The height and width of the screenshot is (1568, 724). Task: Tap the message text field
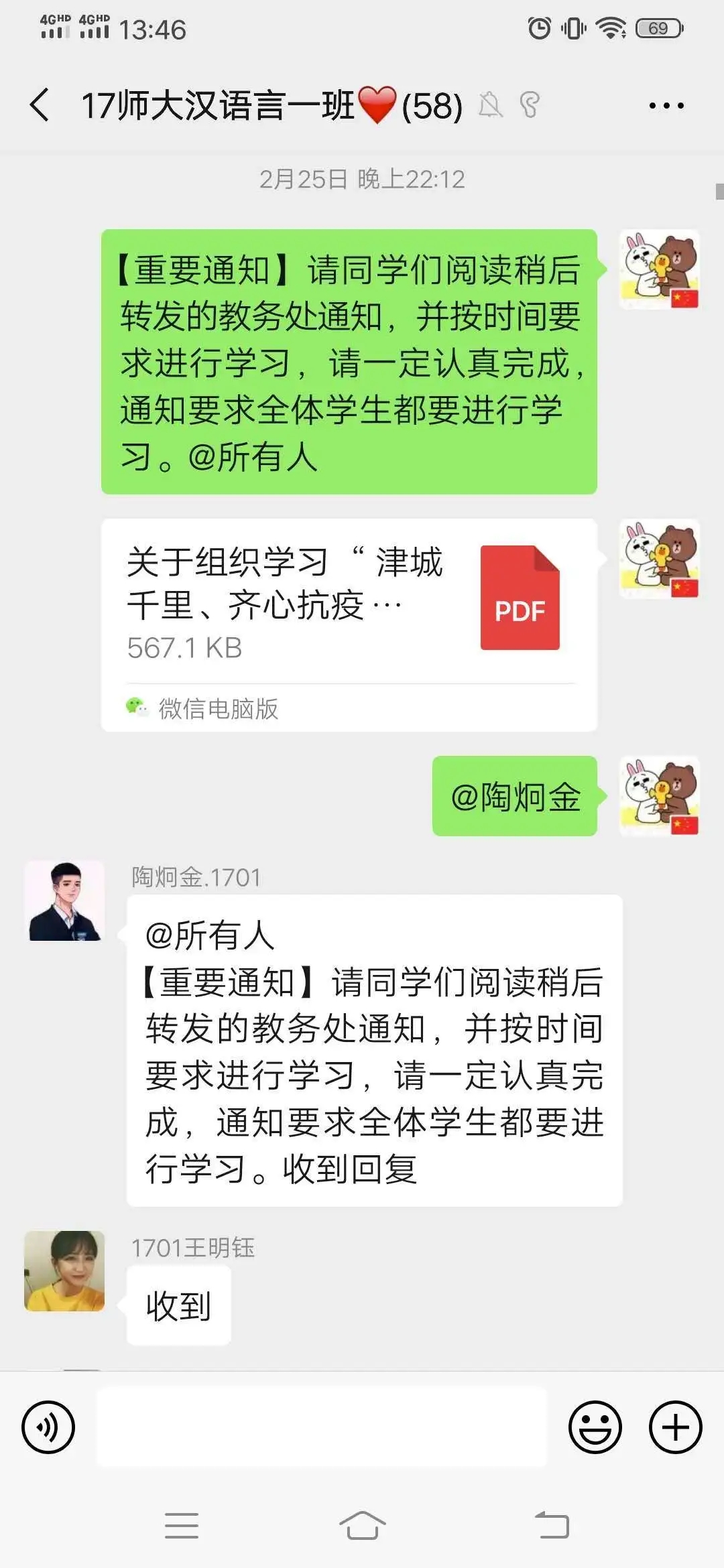(322, 1427)
